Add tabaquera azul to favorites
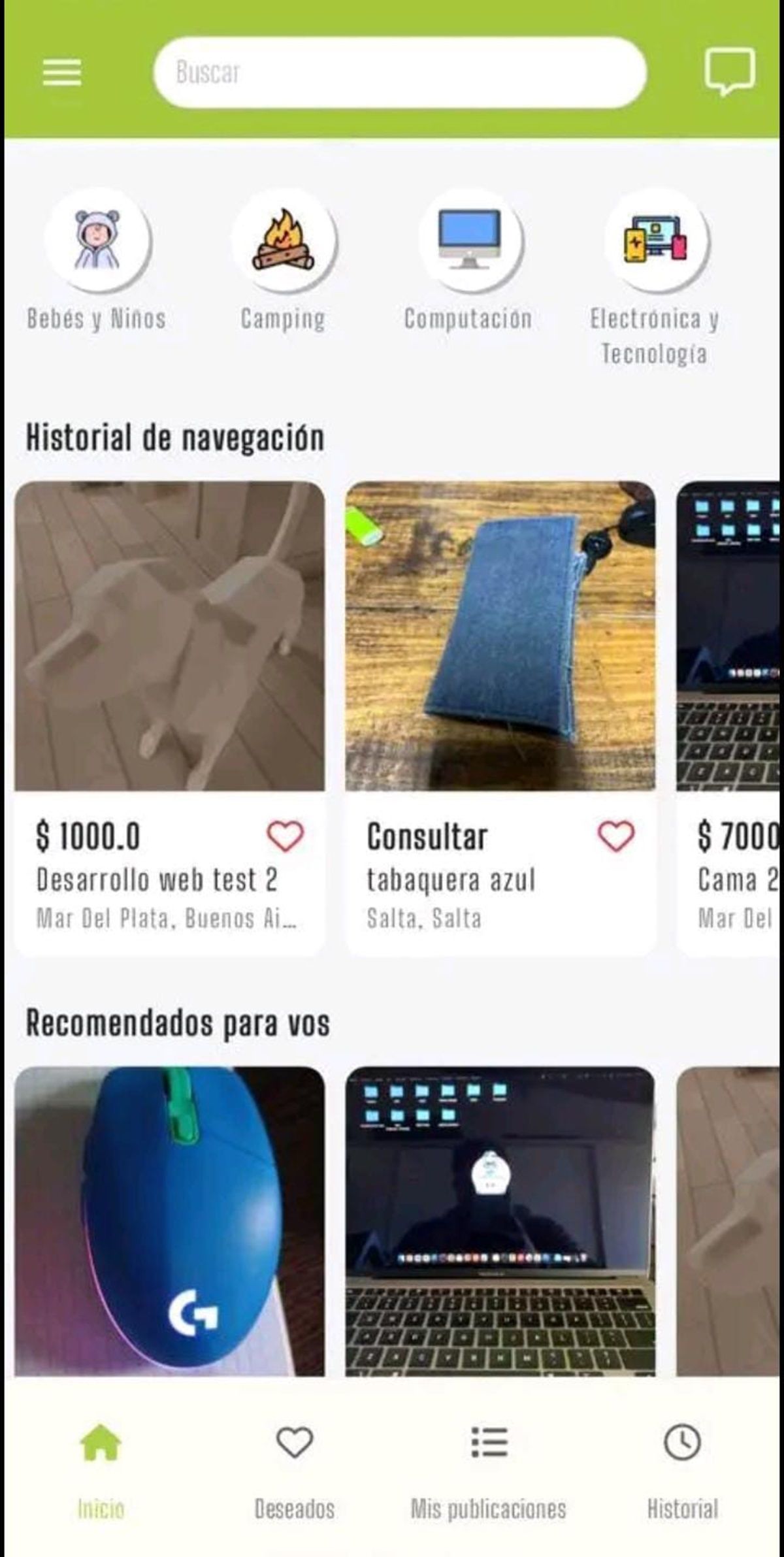784x1557 pixels. point(616,836)
